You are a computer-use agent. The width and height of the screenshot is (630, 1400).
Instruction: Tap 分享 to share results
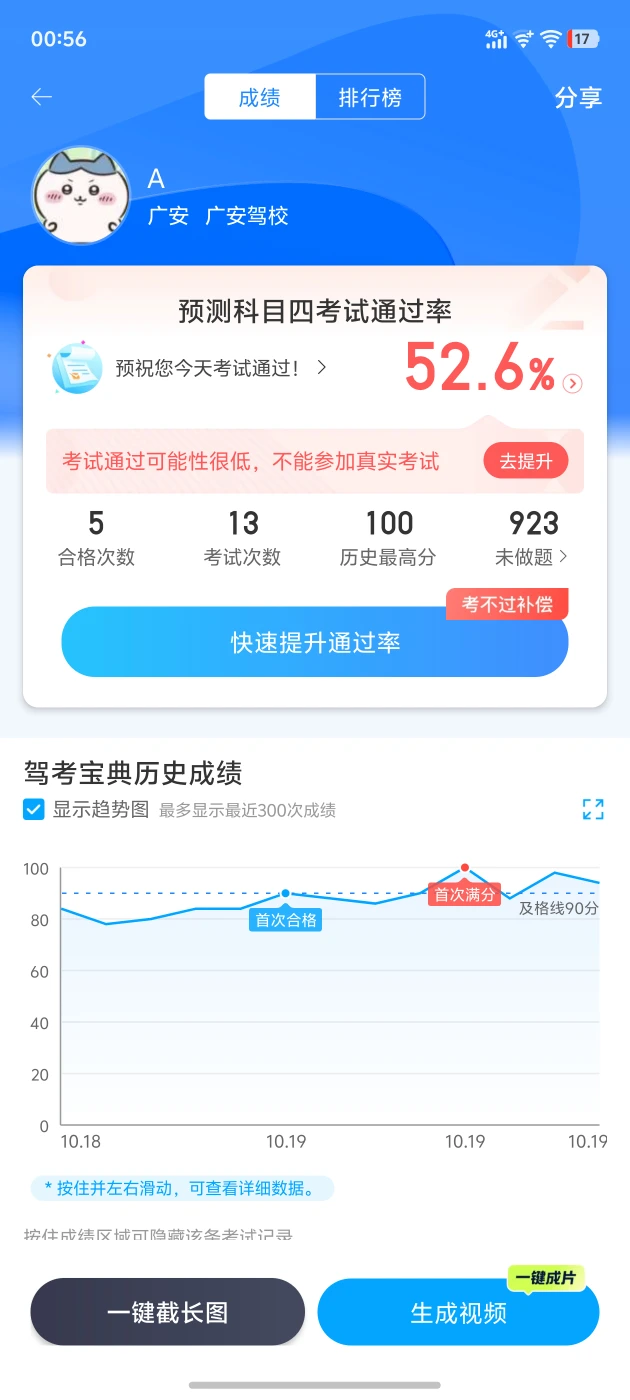coord(578,97)
